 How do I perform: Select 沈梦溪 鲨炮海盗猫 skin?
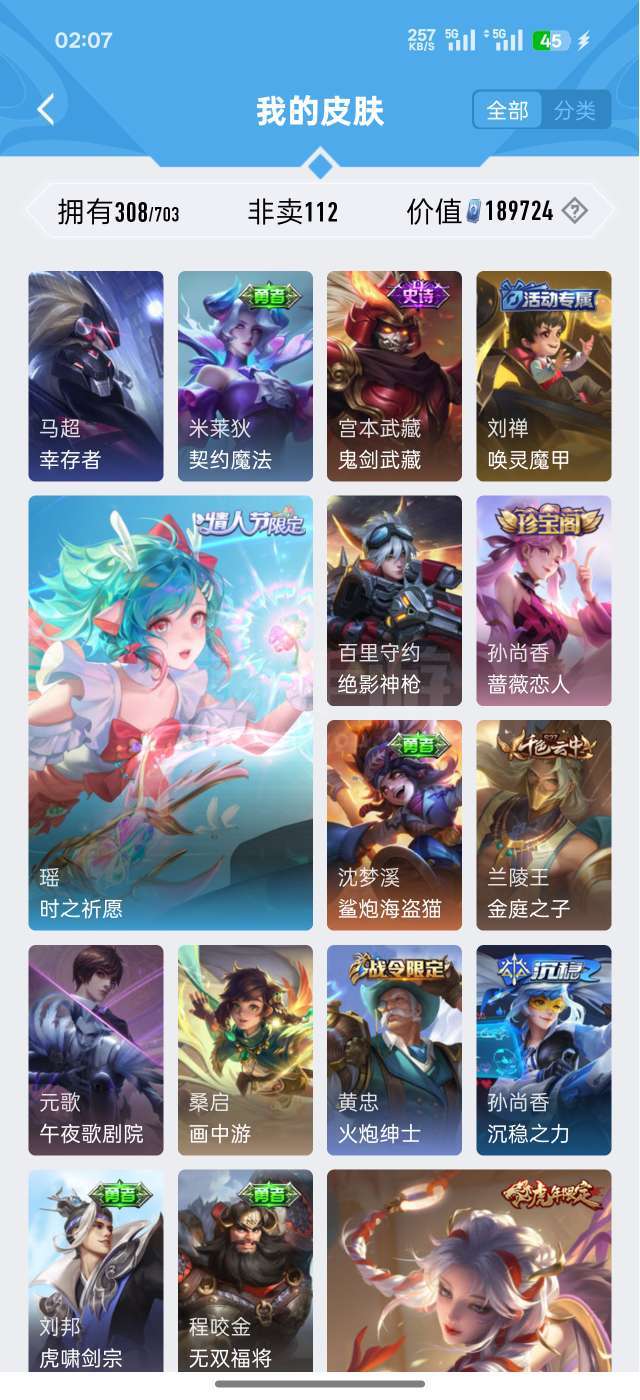click(394, 825)
